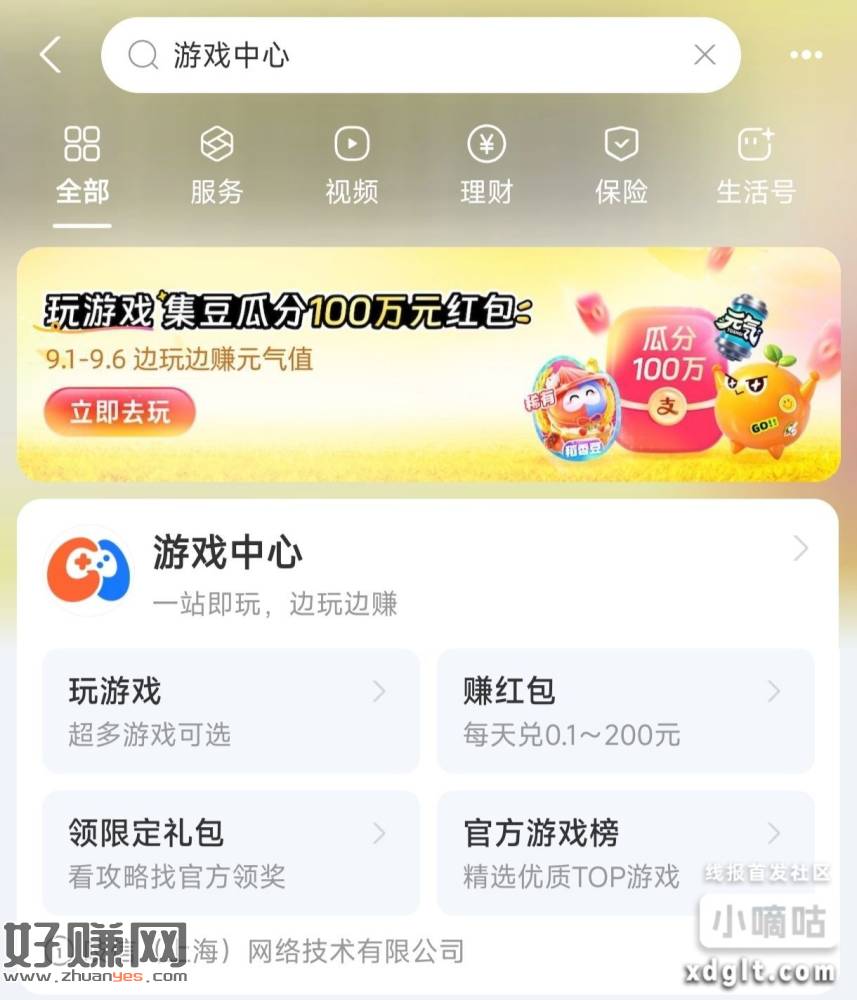Open the 赚红包 card
Screen dimensions: 857x1000
pyautogui.click(x=625, y=711)
